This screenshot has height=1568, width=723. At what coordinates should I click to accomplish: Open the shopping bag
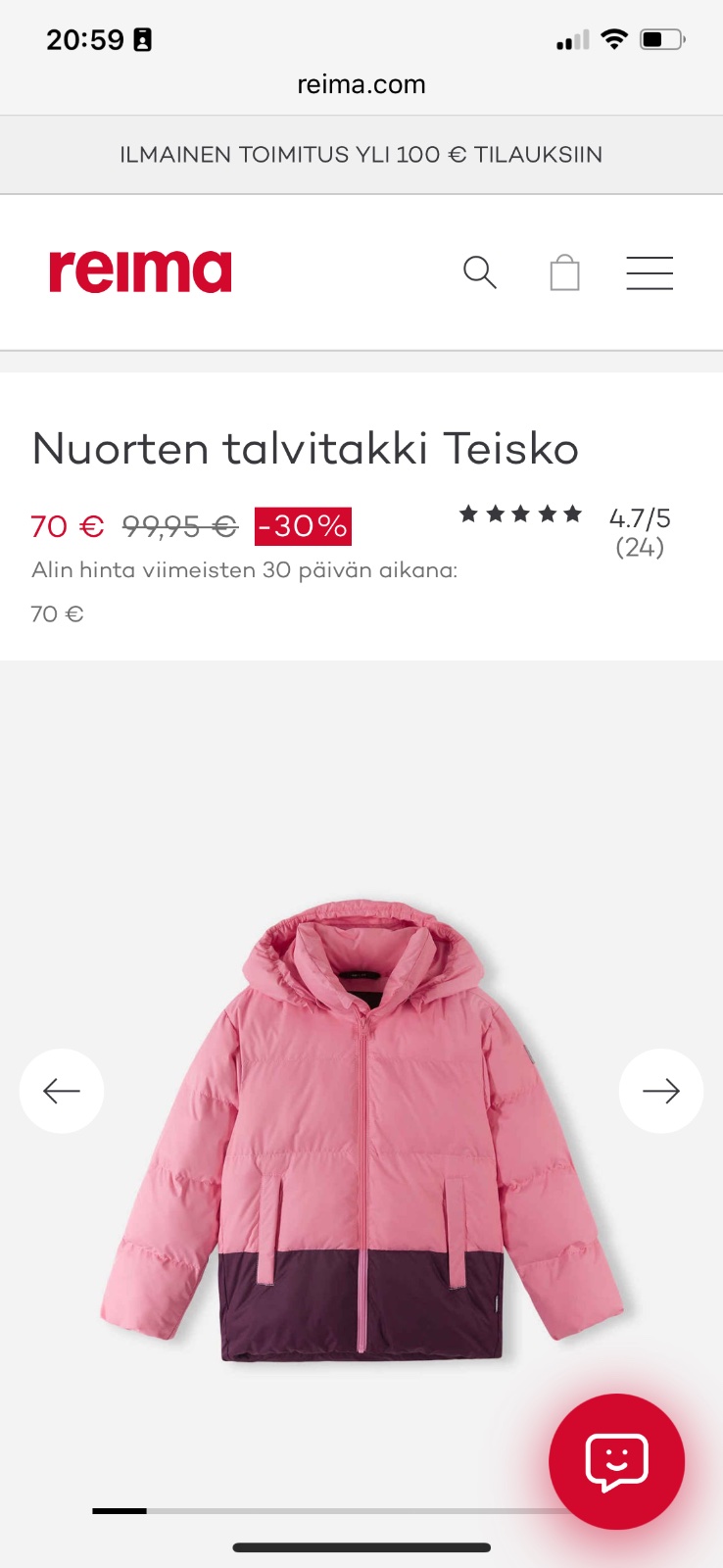click(564, 272)
